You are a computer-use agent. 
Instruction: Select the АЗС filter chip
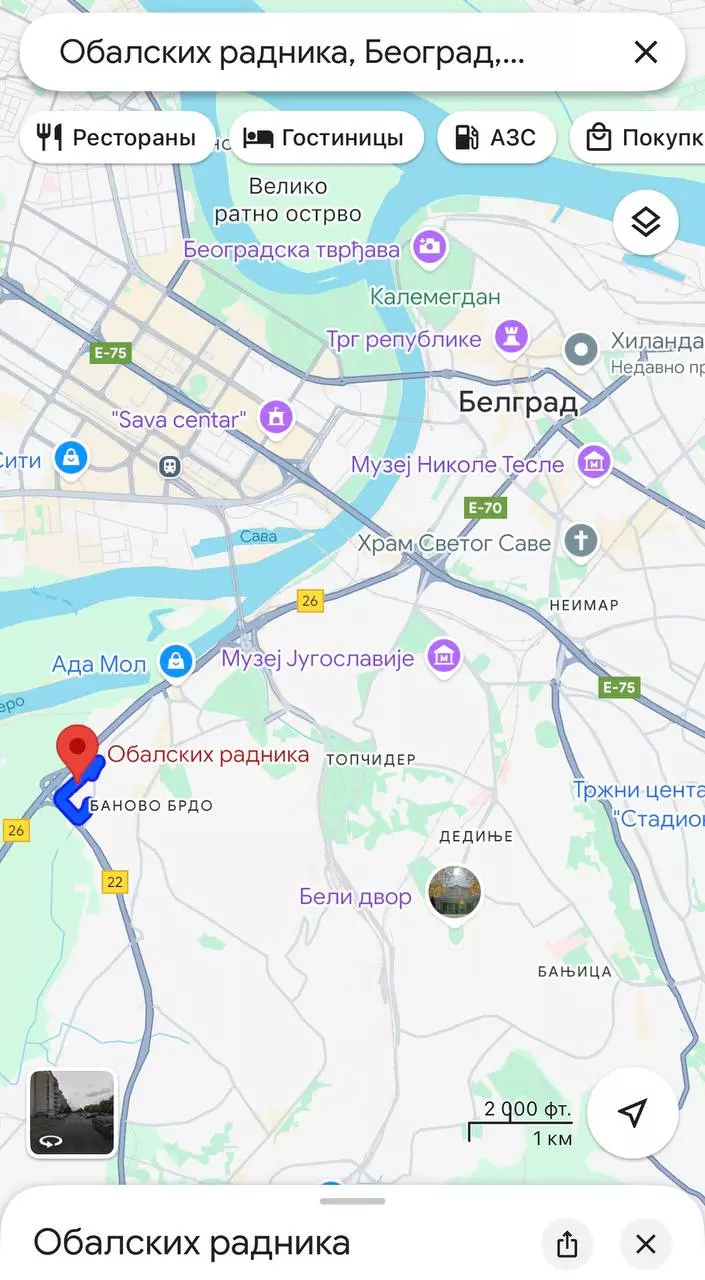495,138
